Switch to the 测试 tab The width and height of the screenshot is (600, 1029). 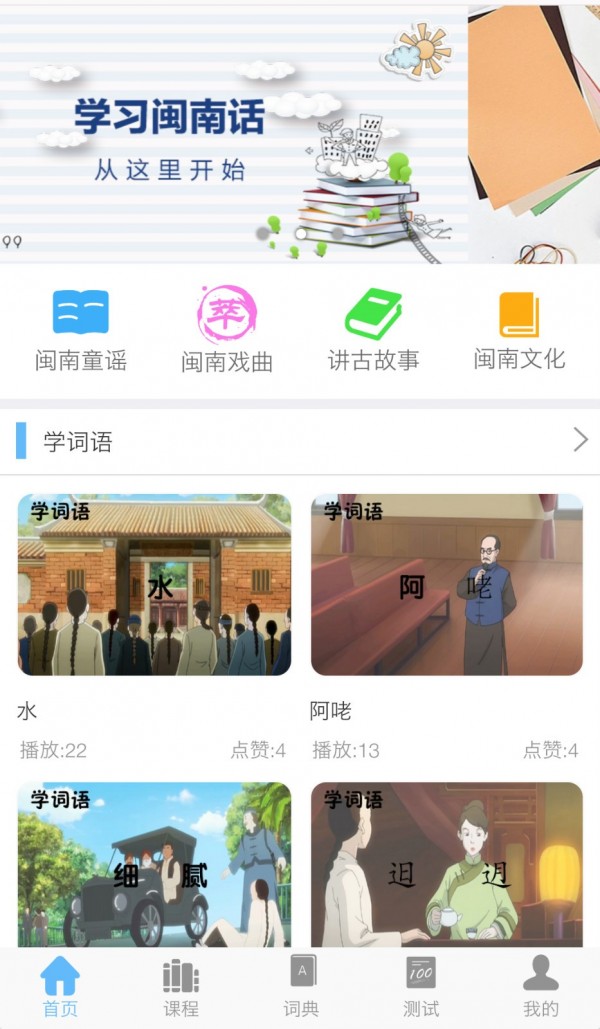point(421,987)
